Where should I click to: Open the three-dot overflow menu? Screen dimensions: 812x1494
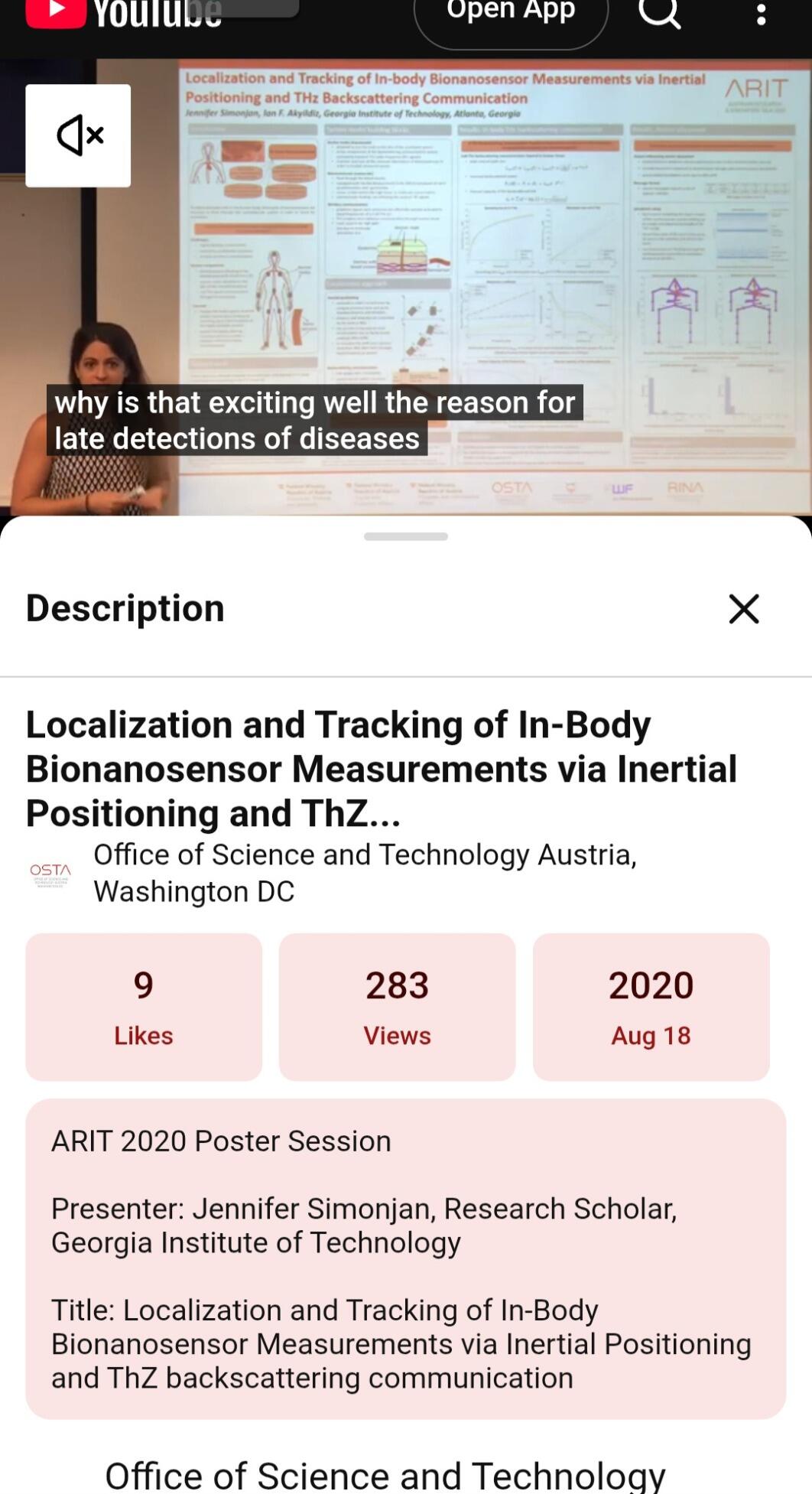(x=761, y=14)
